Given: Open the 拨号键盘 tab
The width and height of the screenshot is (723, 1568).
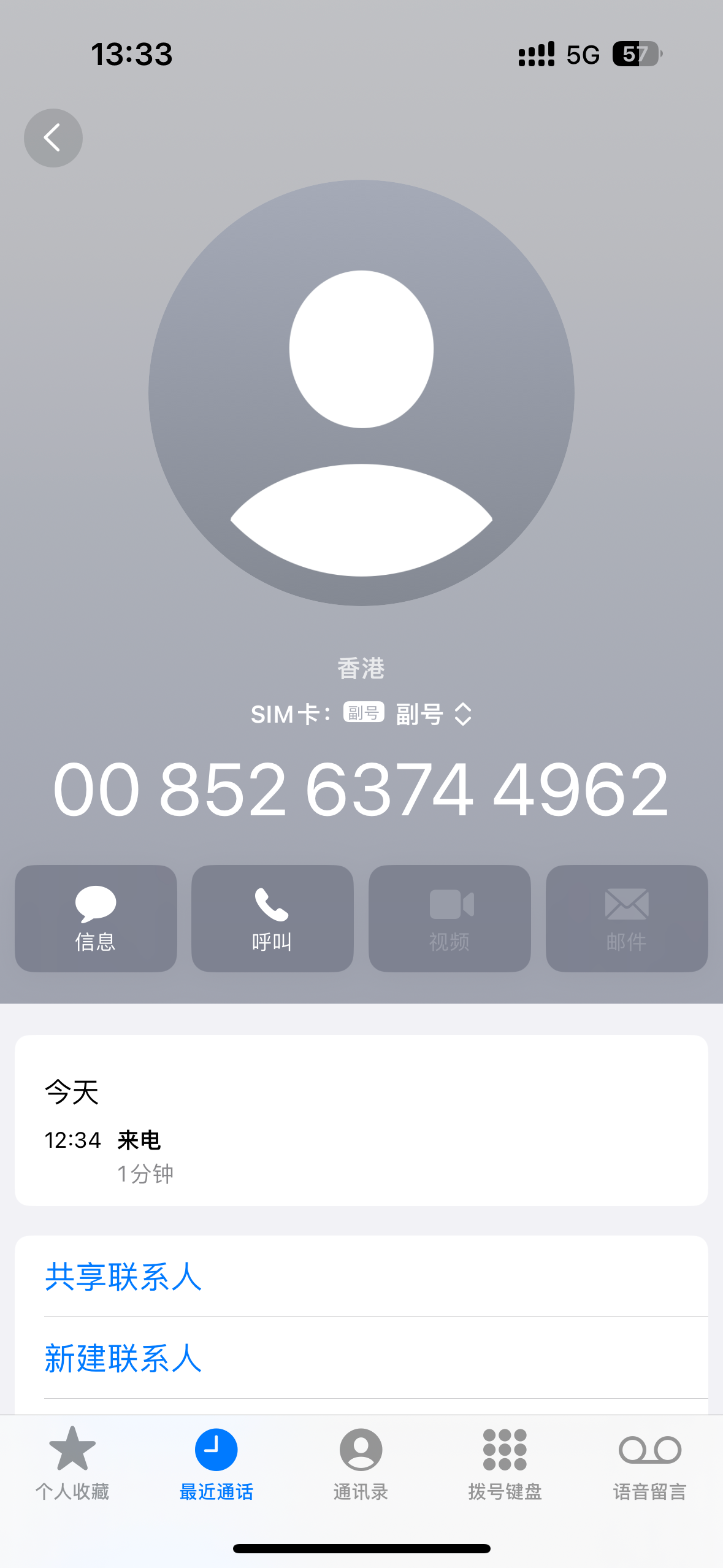Looking at the screenshot, I should pyautogui.click(x=505, y=1464).
